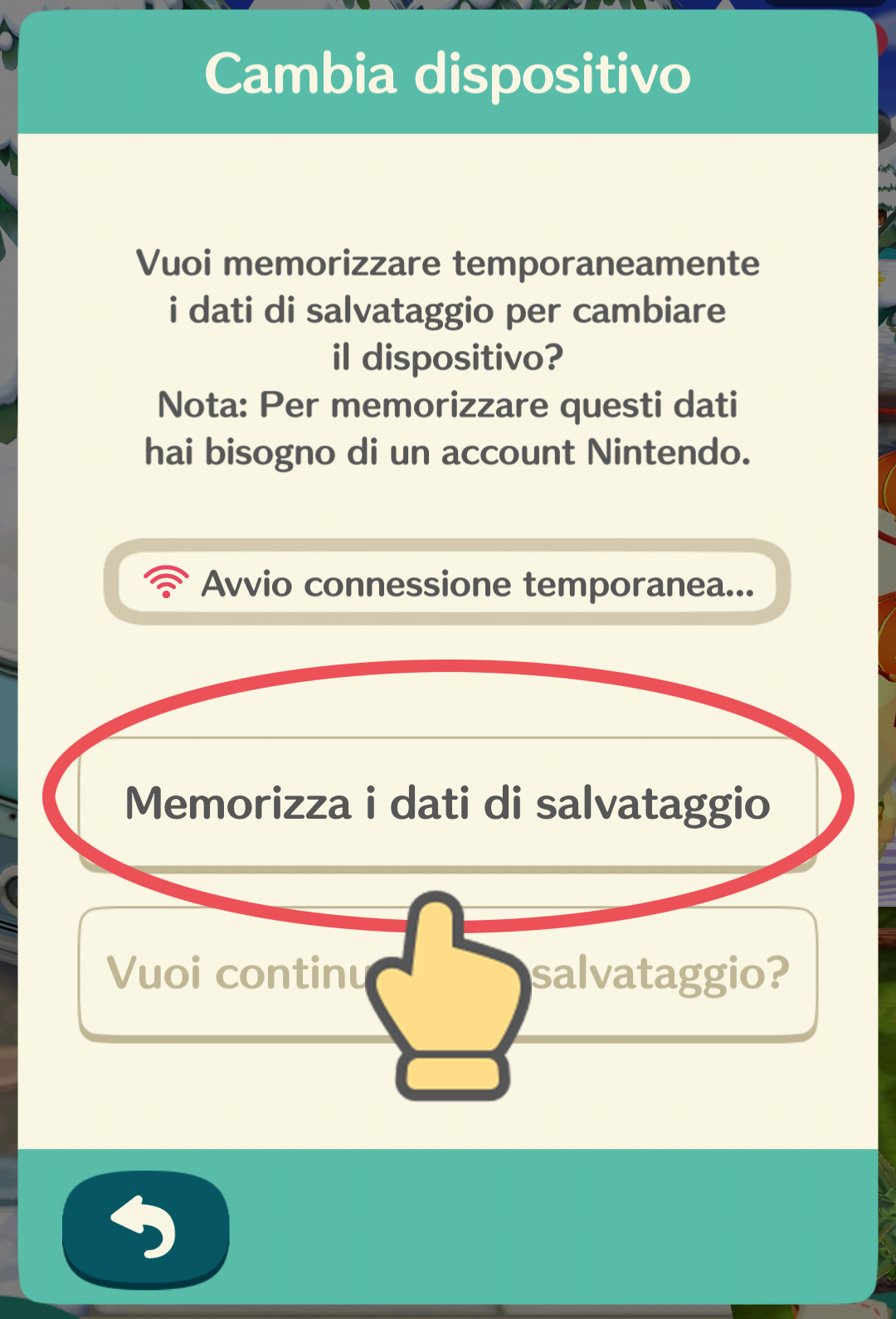The image size is (896, 1319).
Task: Go back with the return arrow
Action: (x=145, y=1226)
